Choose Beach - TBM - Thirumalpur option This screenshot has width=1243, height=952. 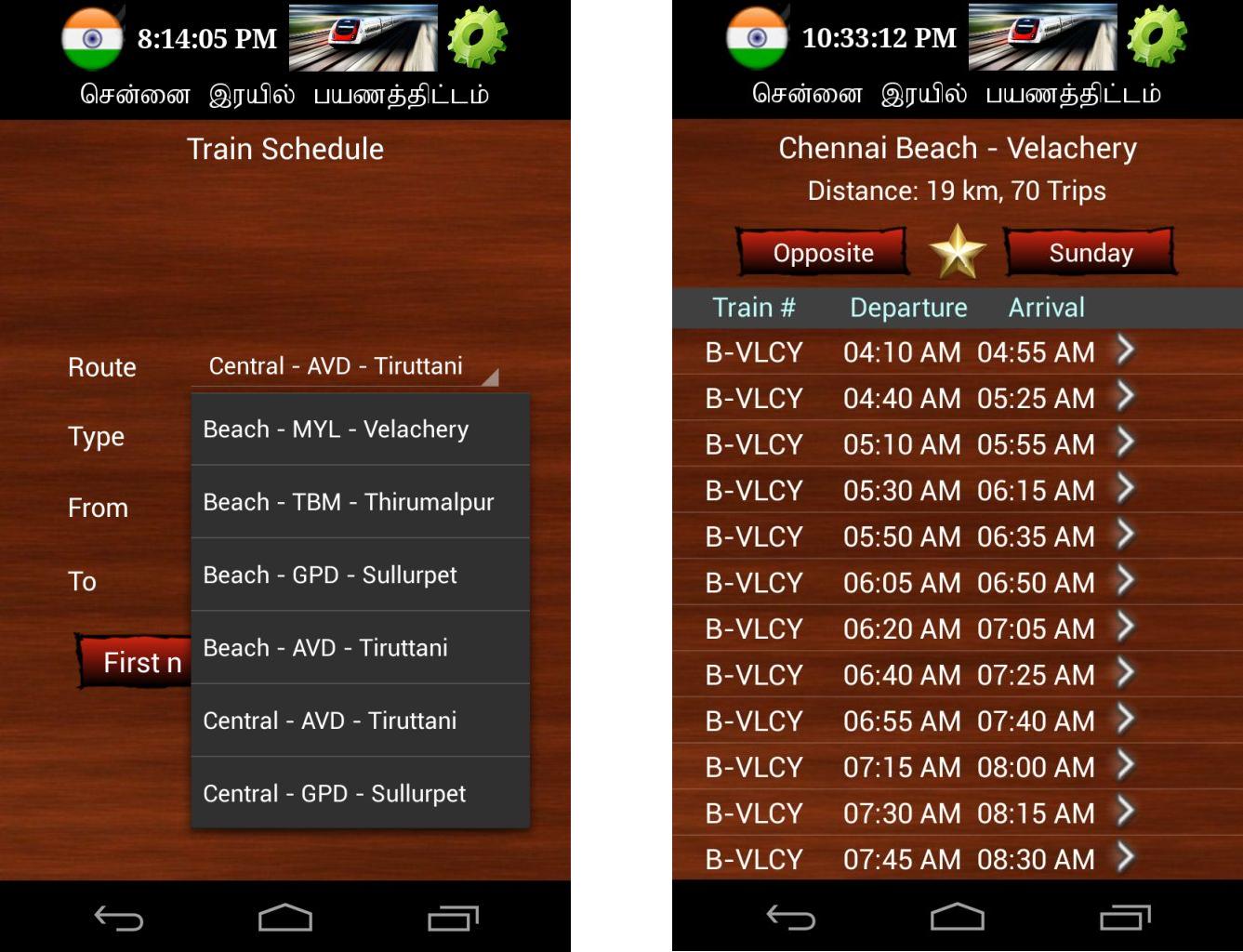click(x=360, y=502)
